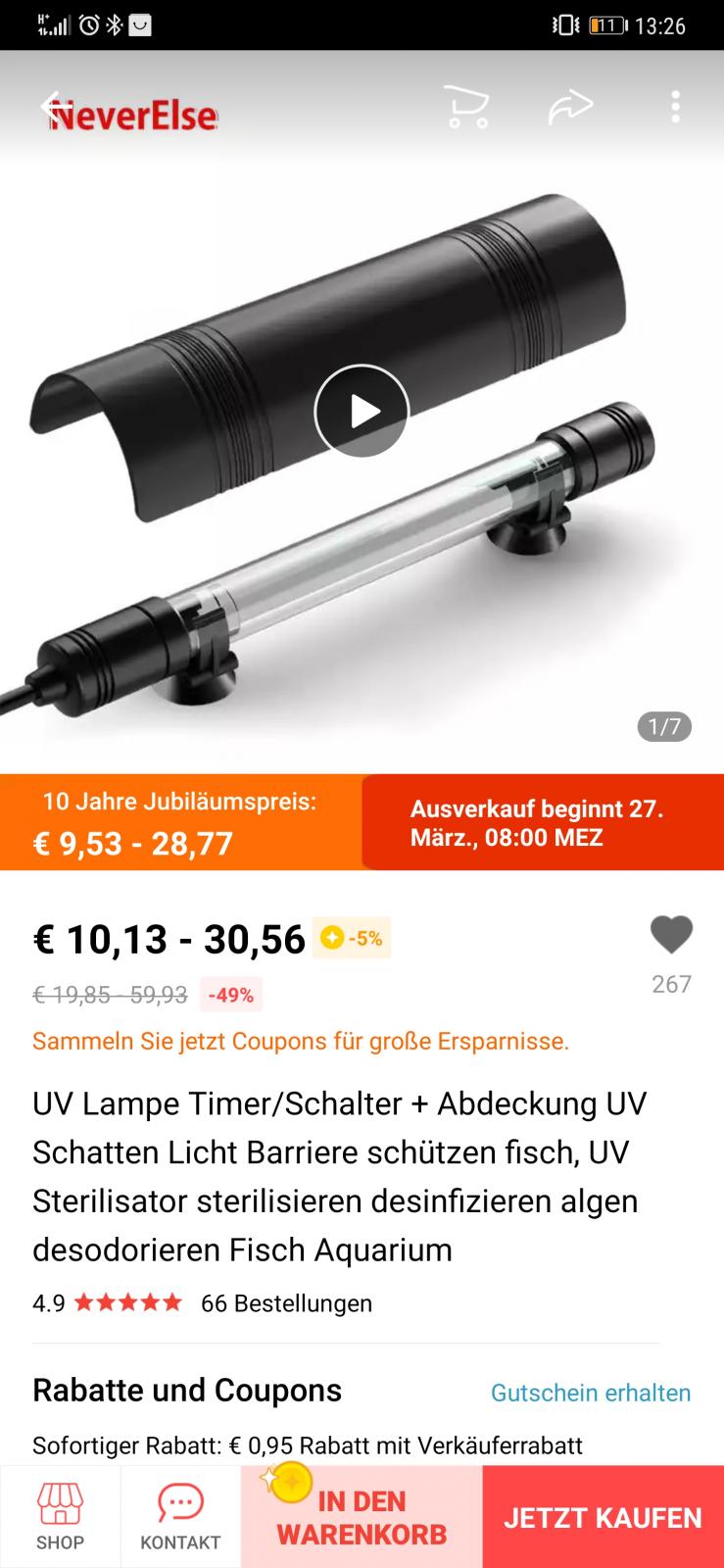This screenshot has width=724, height=1568.
Task: Play the product video
Action: [x=362, y=412]
